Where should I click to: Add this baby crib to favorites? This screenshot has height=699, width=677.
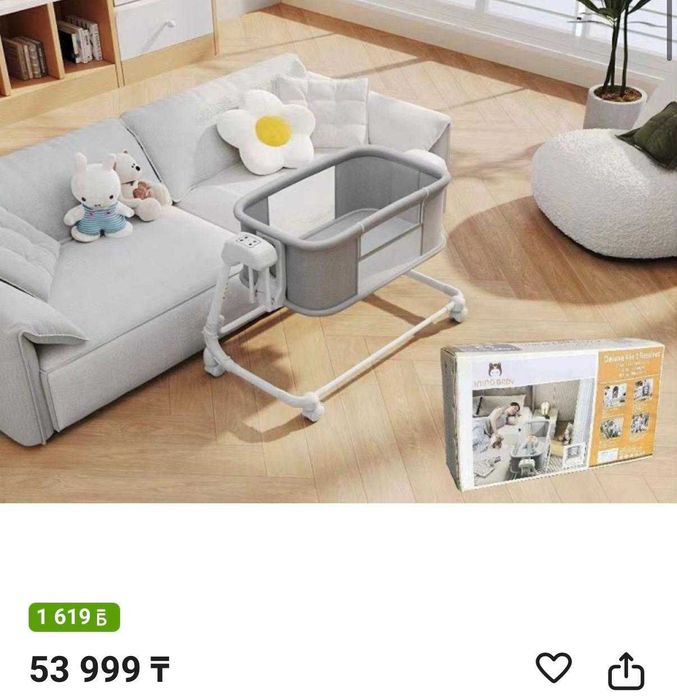[553, 667]
